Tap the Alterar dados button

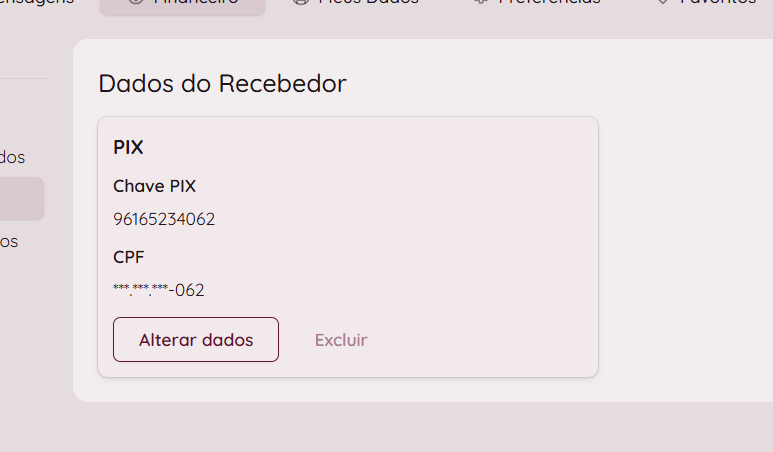(196, 340)
